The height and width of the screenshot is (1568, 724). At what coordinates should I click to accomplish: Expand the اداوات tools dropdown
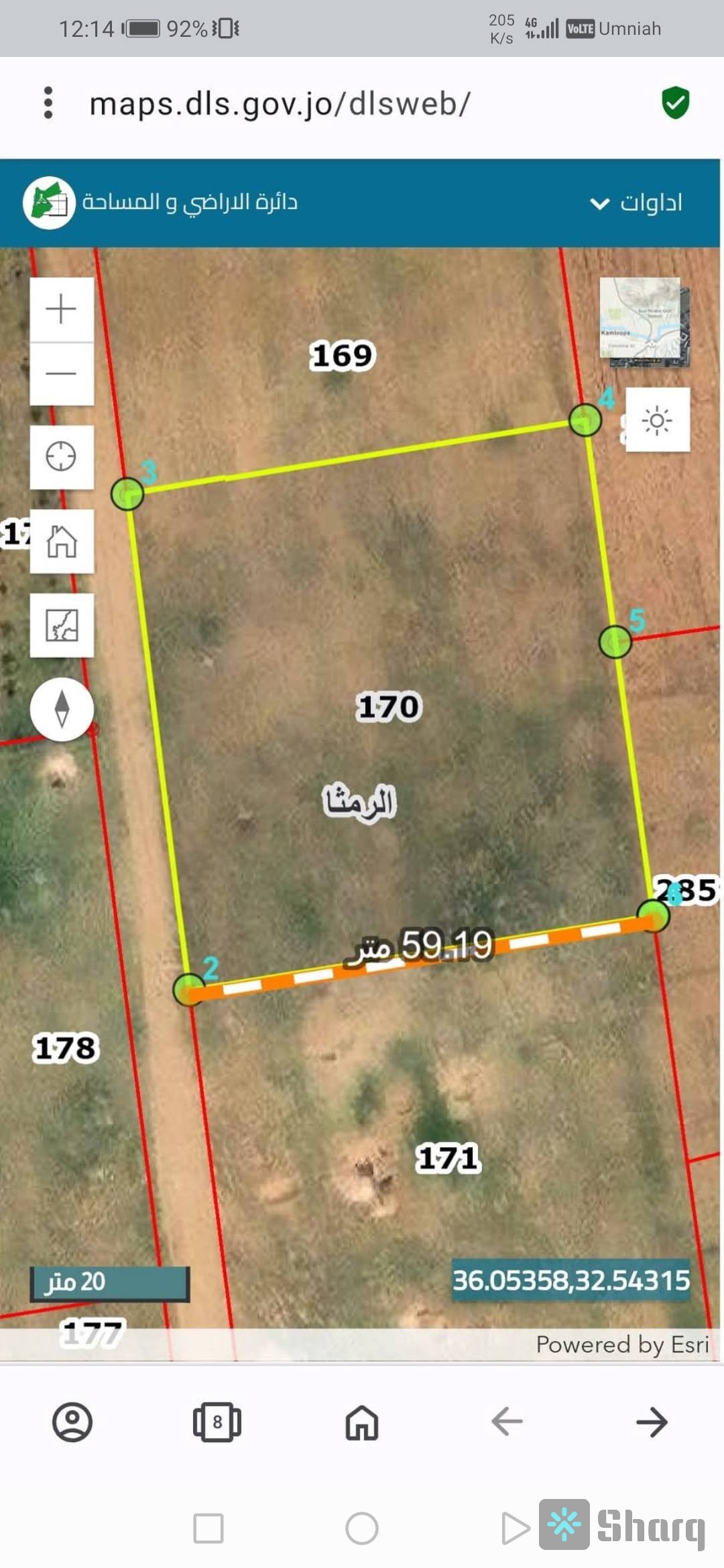[x=636, y=202]
